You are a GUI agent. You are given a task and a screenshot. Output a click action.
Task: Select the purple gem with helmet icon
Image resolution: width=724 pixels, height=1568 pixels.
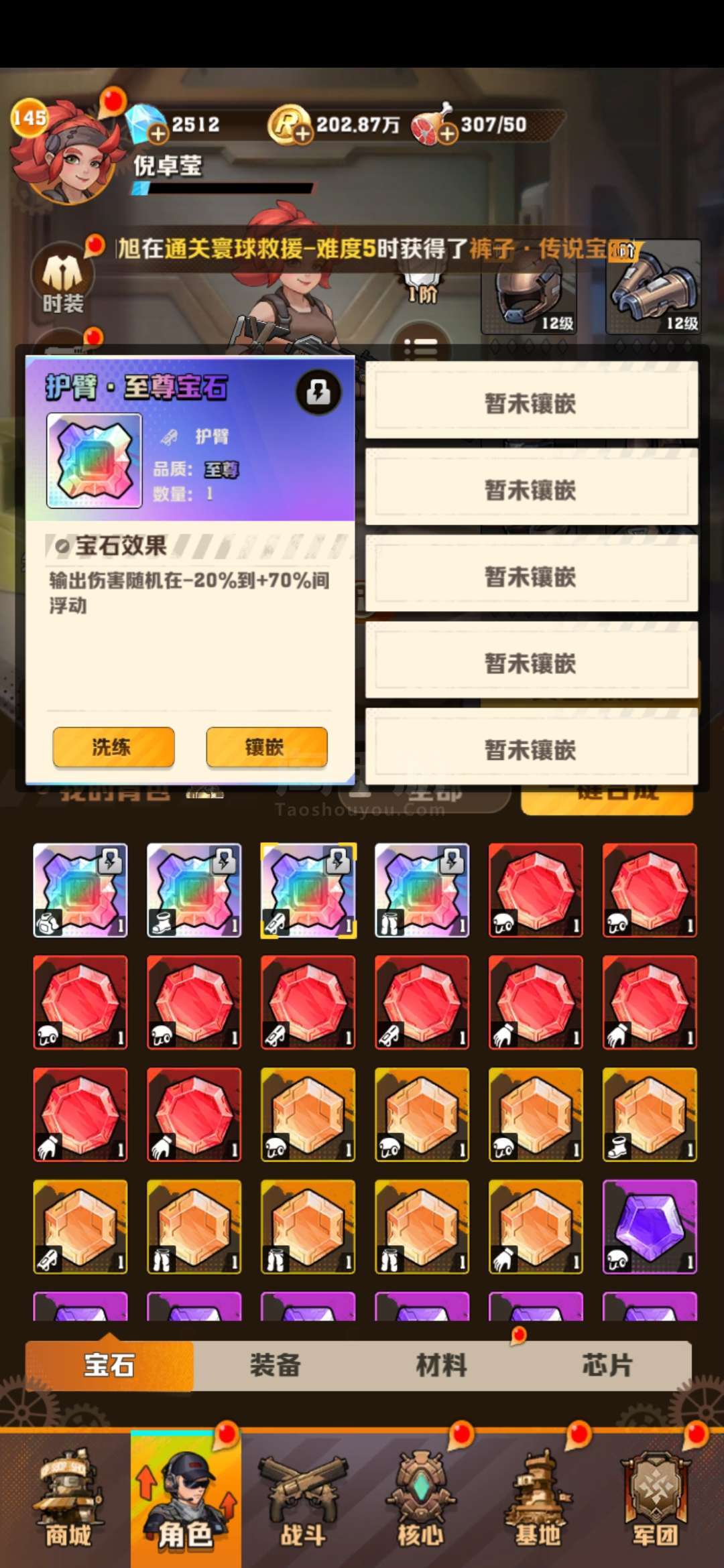(650, 1226)
